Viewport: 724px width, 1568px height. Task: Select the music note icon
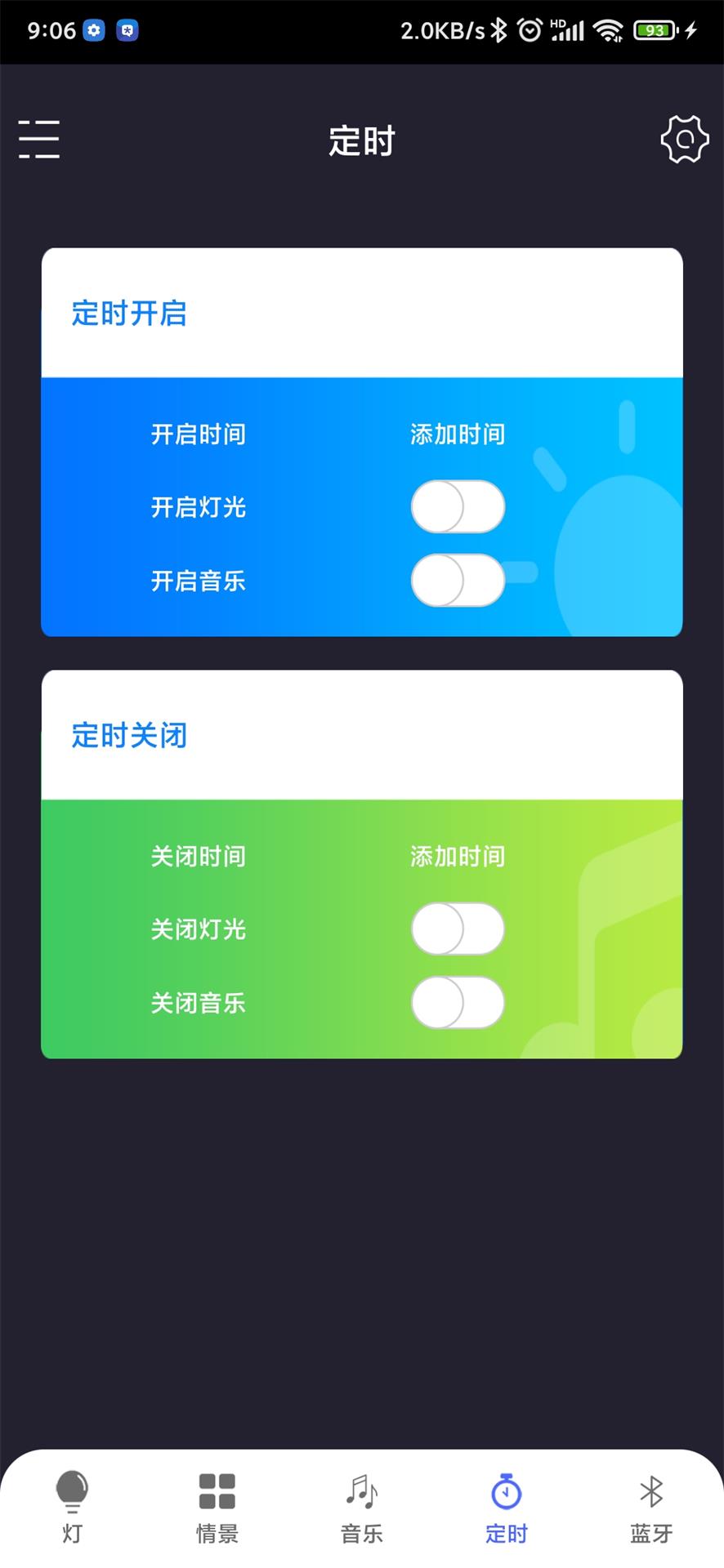click(x=360, y=1490)
